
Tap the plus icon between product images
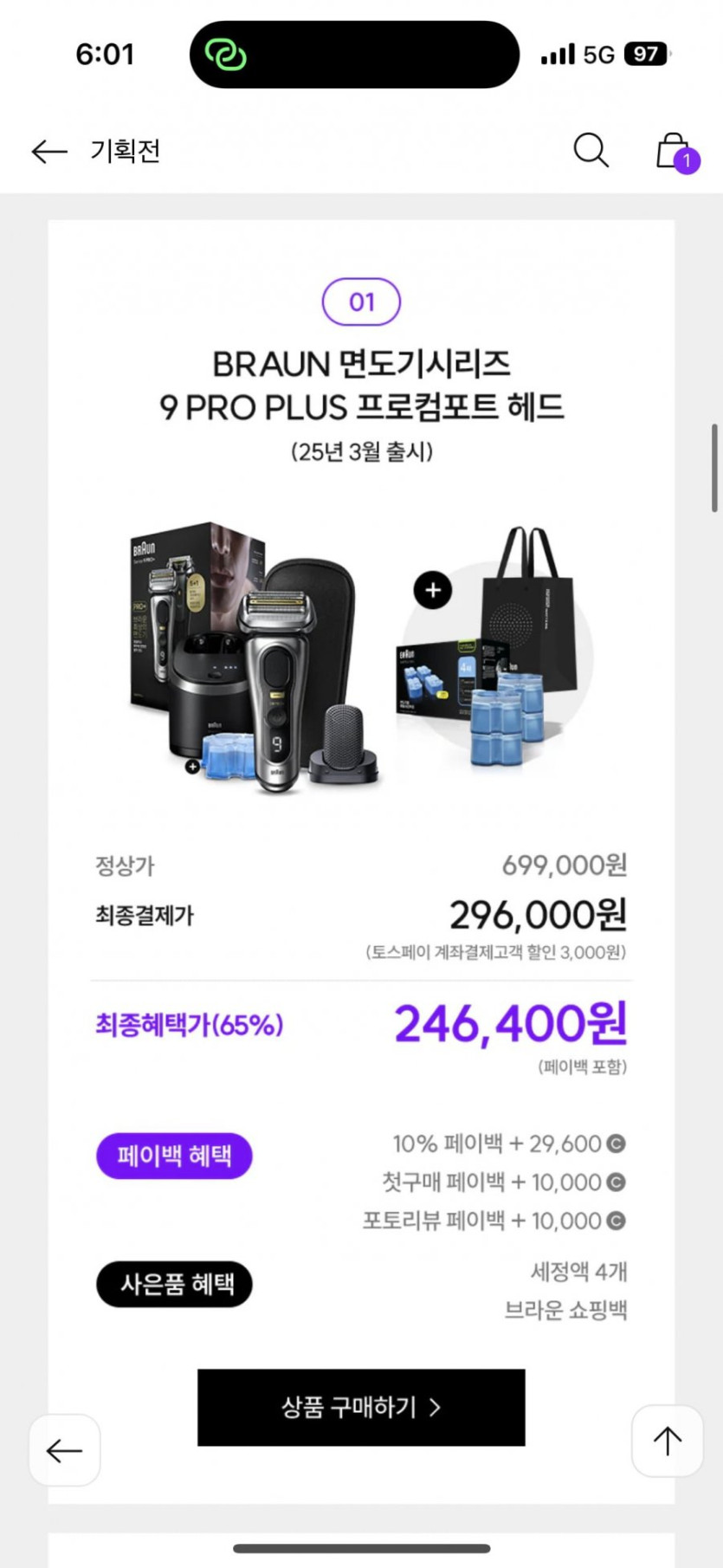[x=432, y=590]
